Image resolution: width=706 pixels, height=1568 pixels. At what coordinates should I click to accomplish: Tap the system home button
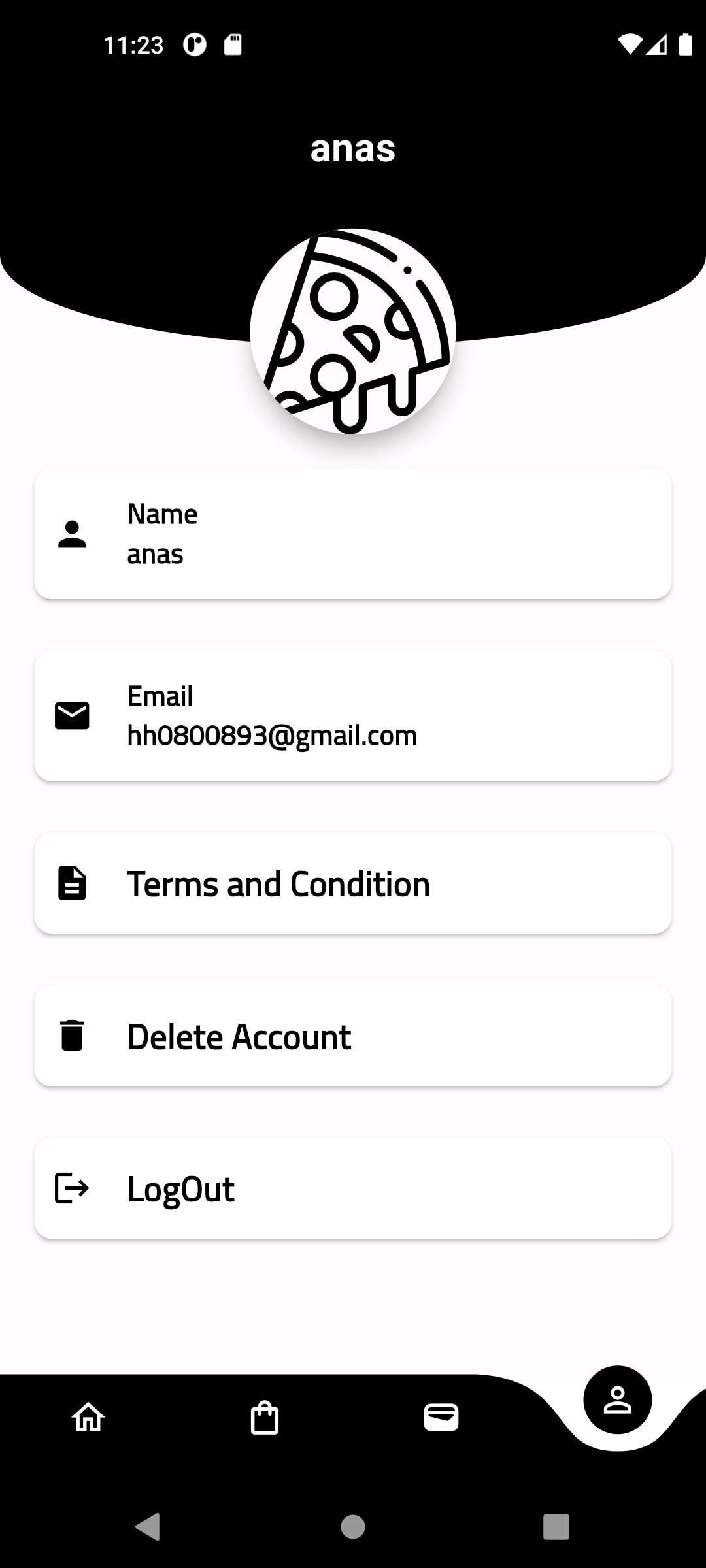click(x=353, y=1527)
